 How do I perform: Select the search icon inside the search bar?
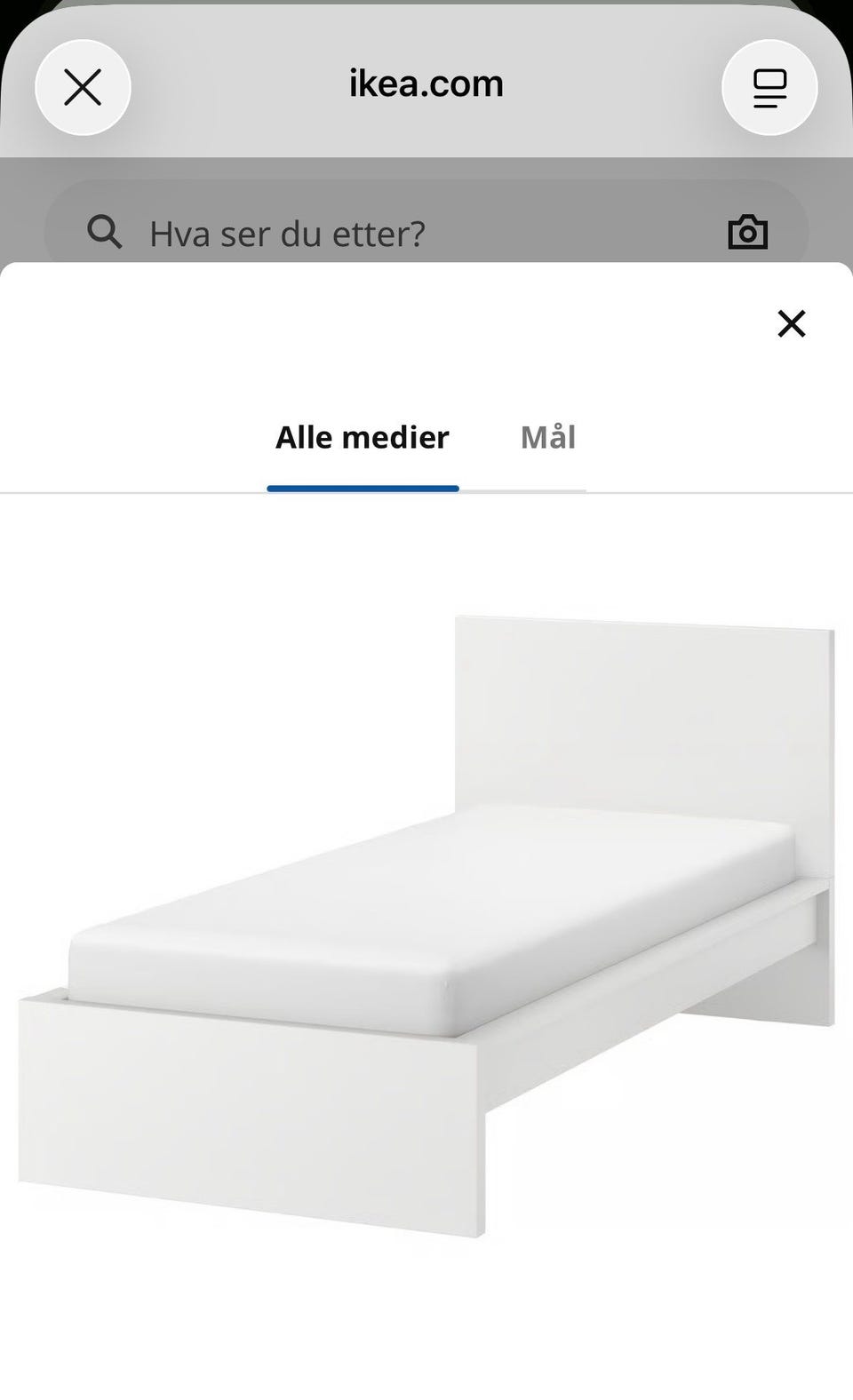tap(105, 232)
